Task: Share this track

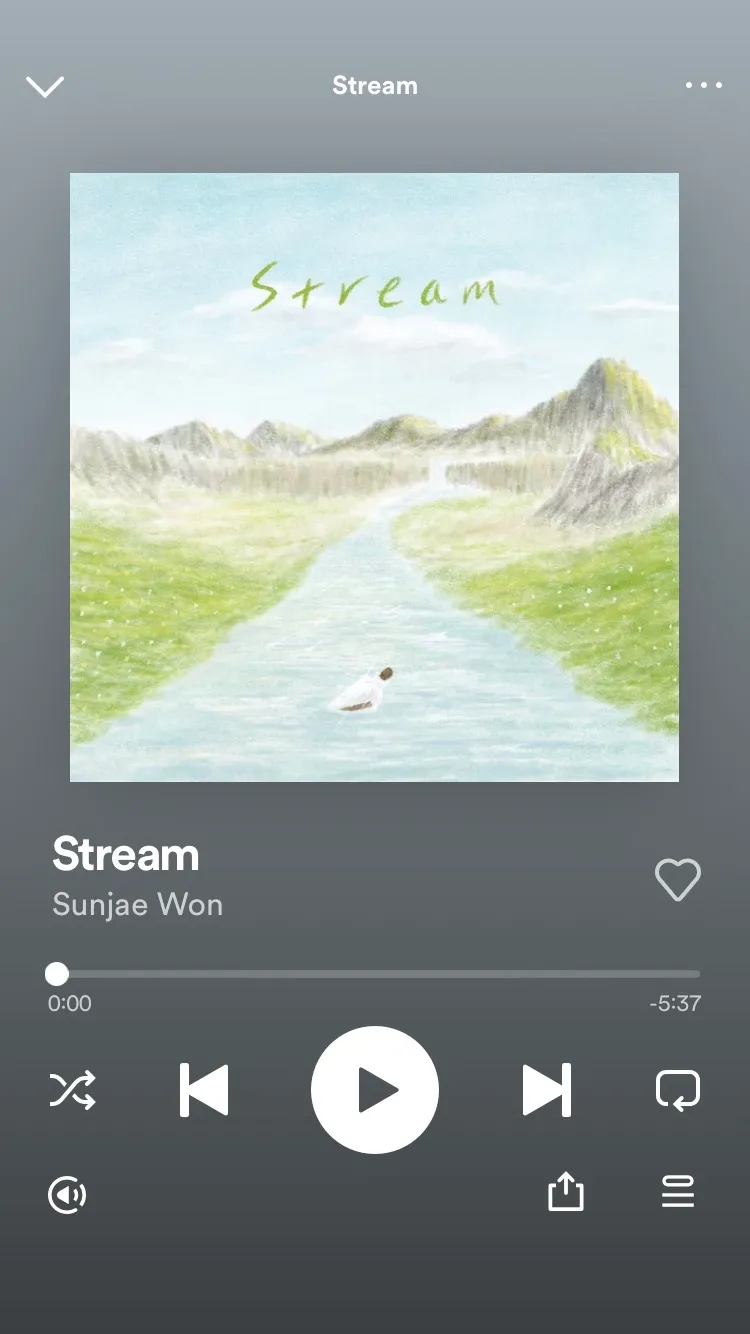Action: point(565,1192)
